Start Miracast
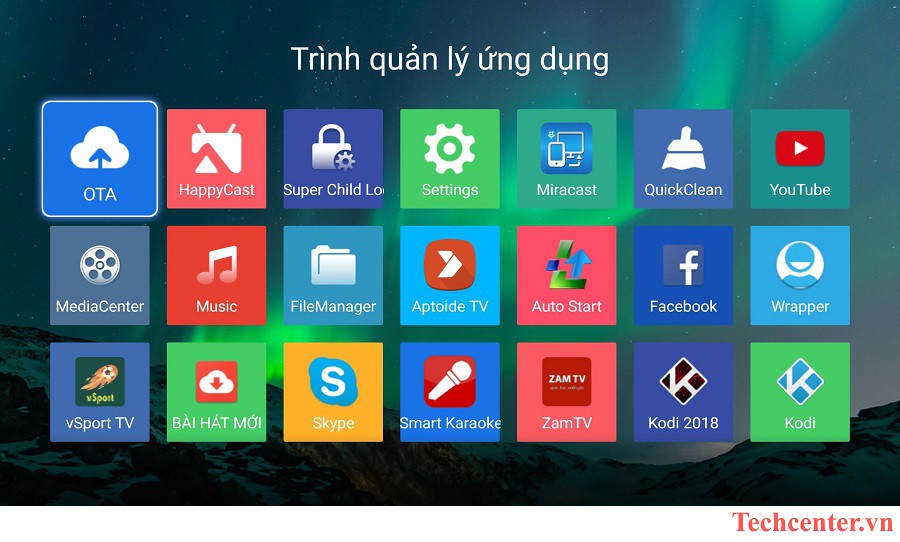This screenshot has width=900, height=542. pyautogui.click(x=566, y=159)
